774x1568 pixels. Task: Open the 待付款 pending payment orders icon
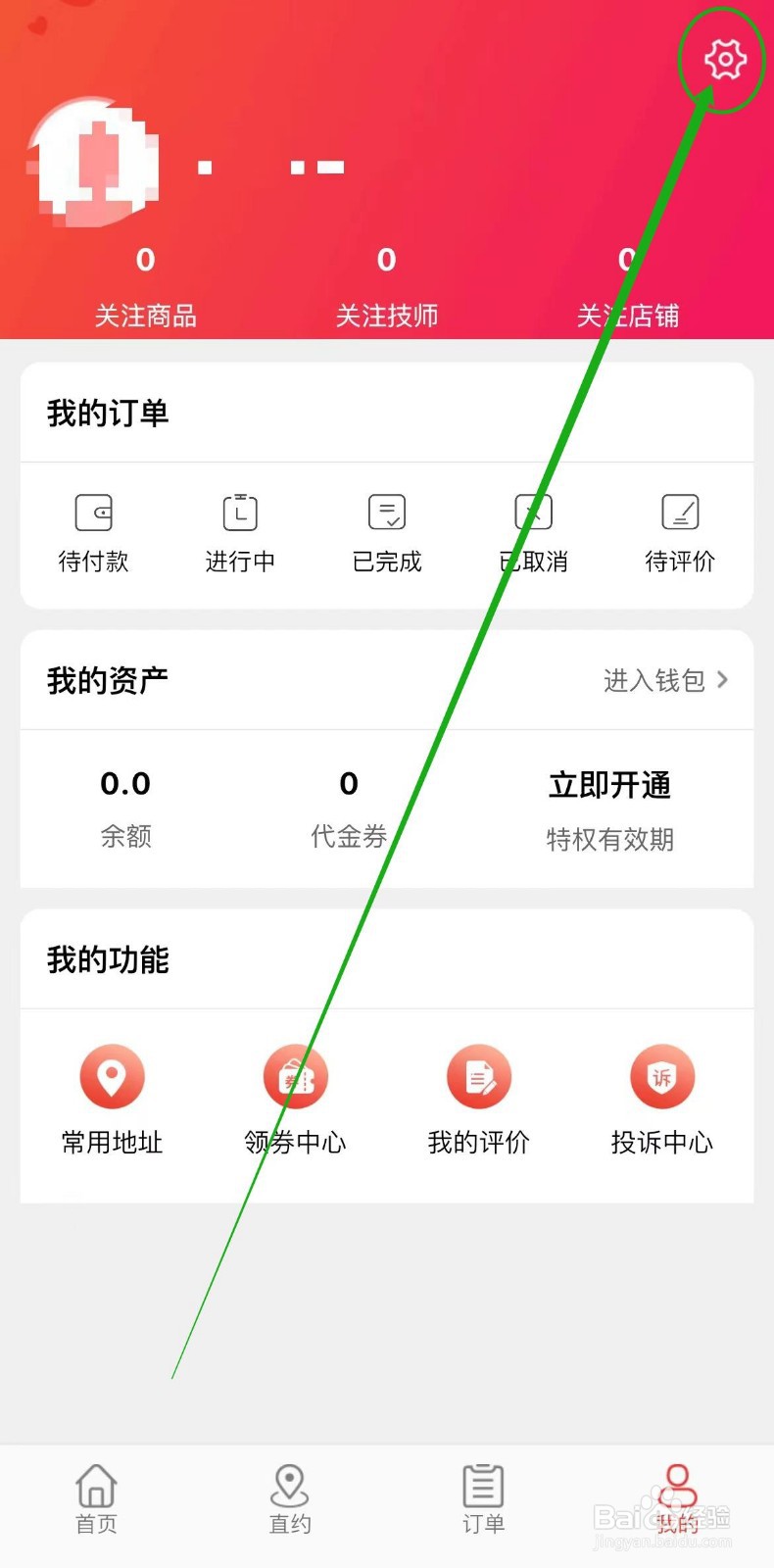pyautogui.click(x=93, y=529)
